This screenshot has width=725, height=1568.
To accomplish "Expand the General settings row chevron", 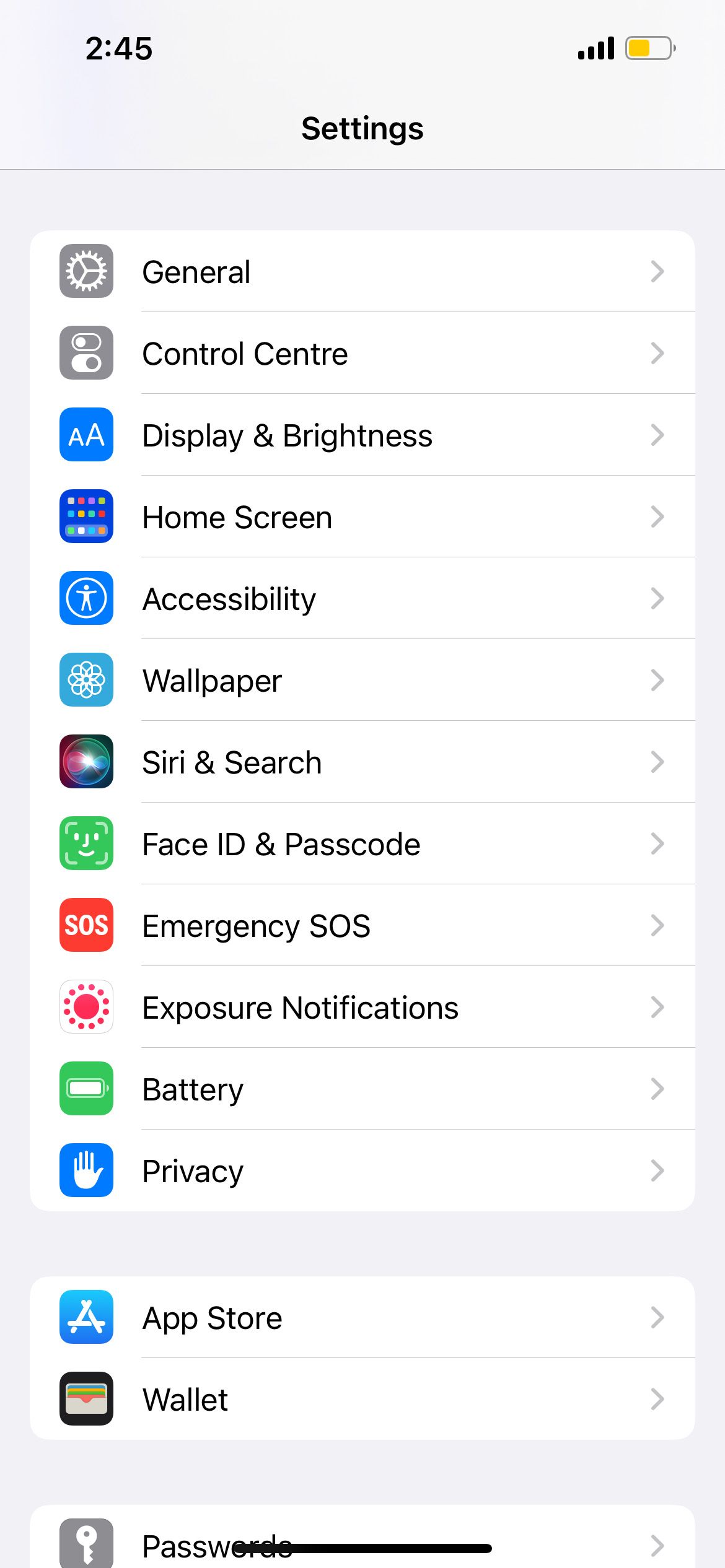I will point(658,271).
